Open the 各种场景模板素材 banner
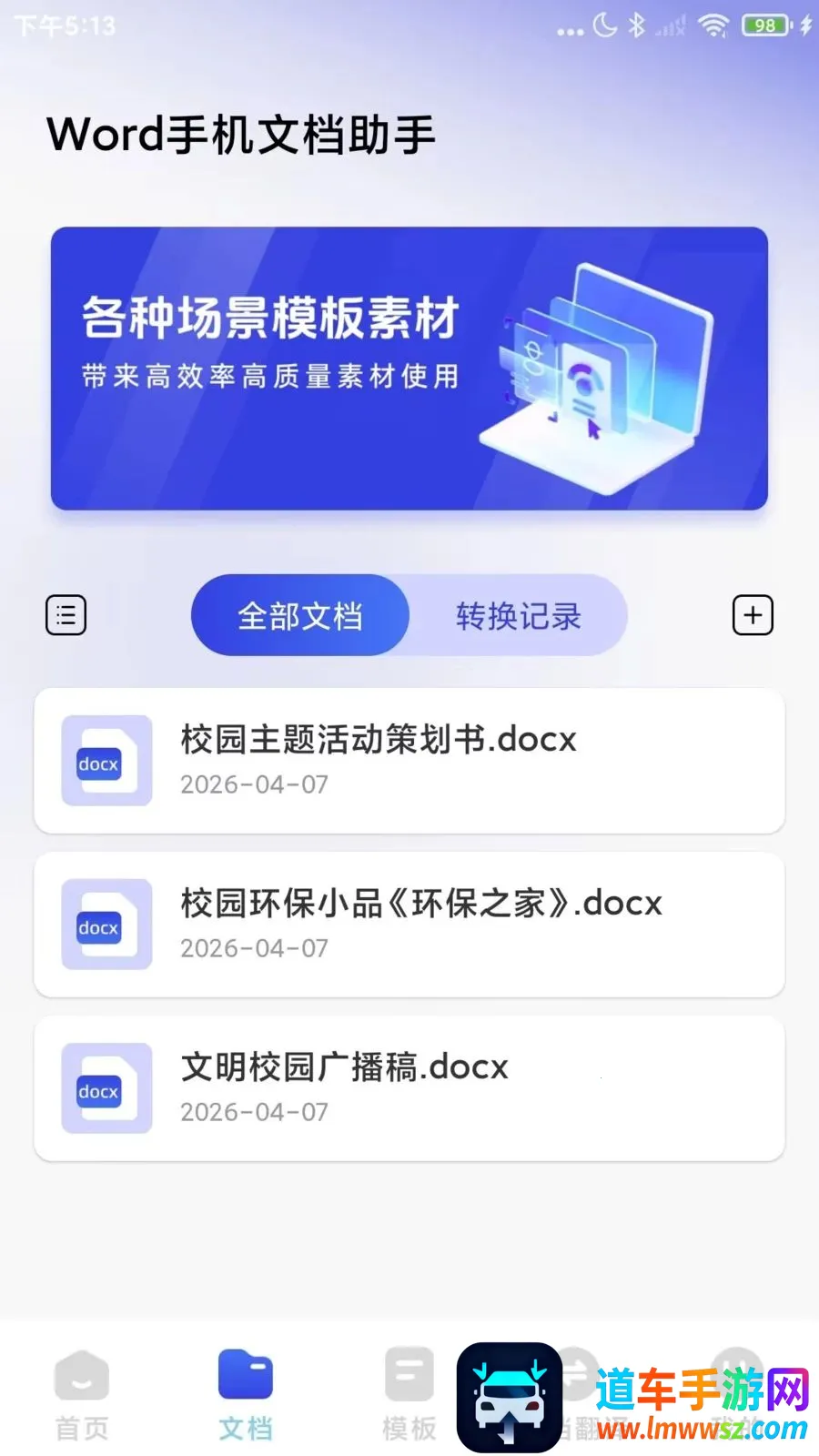819x1456 pixels. tap(409, 369)
